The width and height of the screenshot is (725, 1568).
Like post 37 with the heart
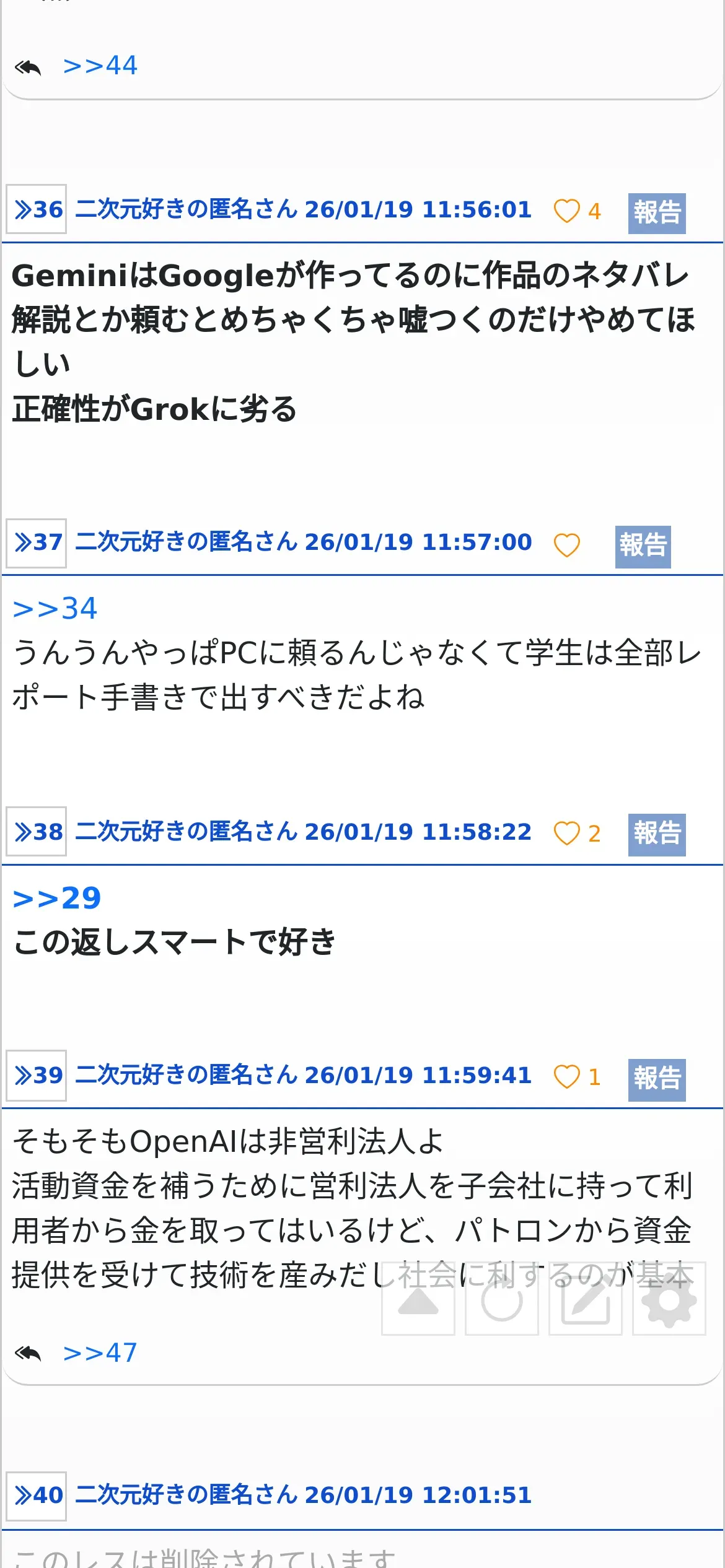[x=566, y=545]
